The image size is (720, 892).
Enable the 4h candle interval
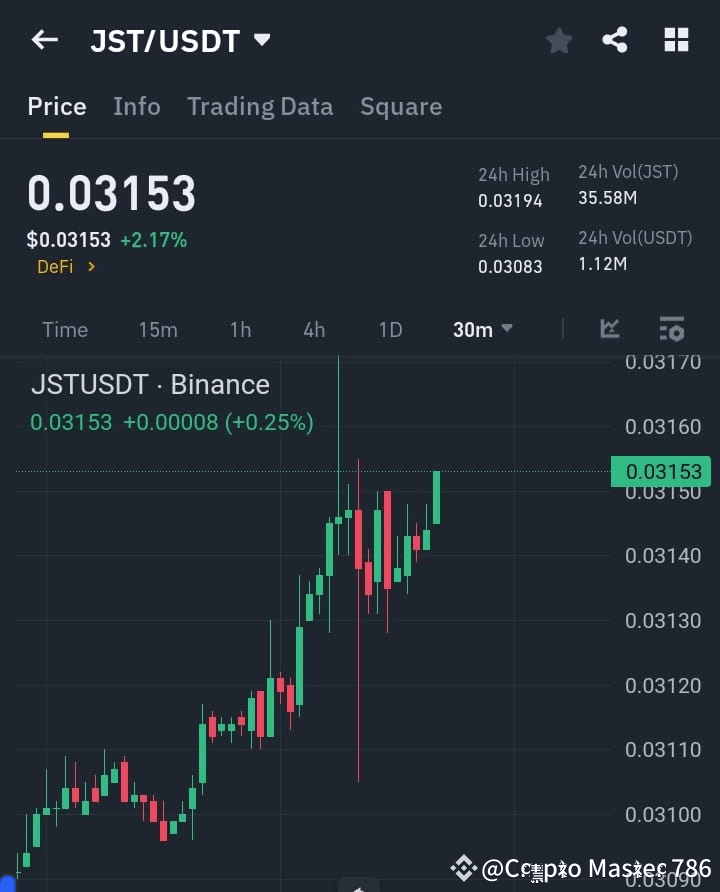(x=313, y=329)
